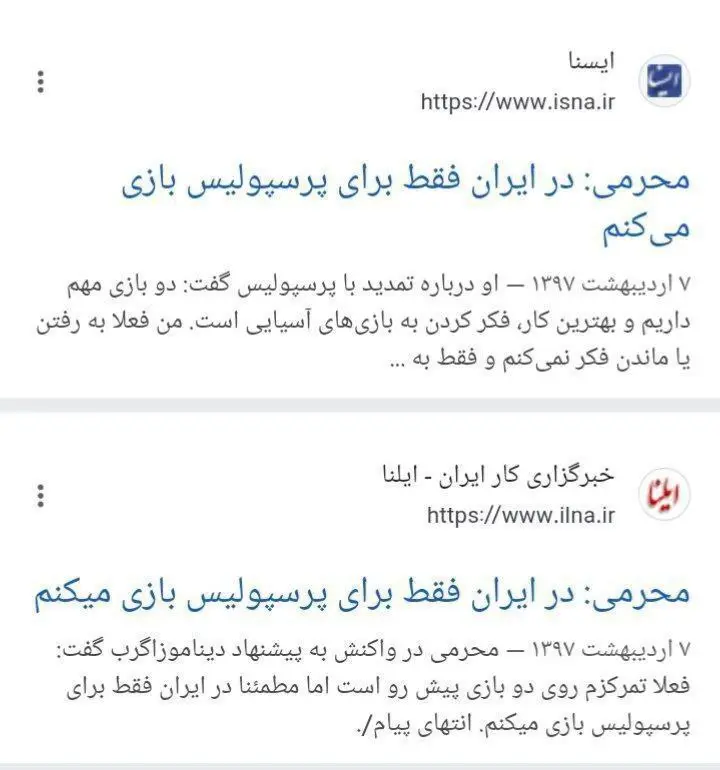Open the overflow menu for the ILNA result

pyautogui.click(x=40, y=495)
